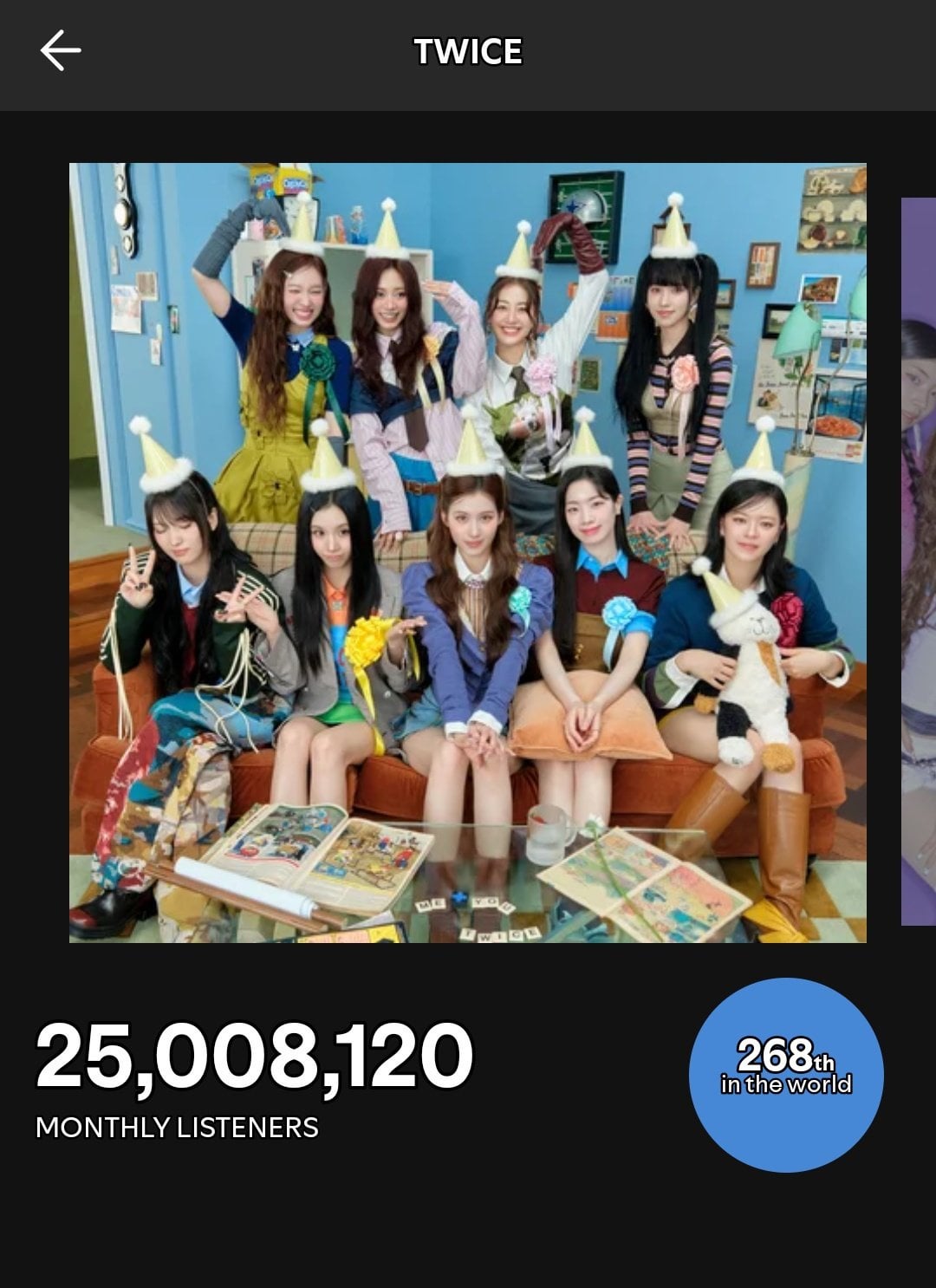This screenshot has width=936, height=1288.
Task: Go back using the arrow icon
Action: click(x=60, y=51)
